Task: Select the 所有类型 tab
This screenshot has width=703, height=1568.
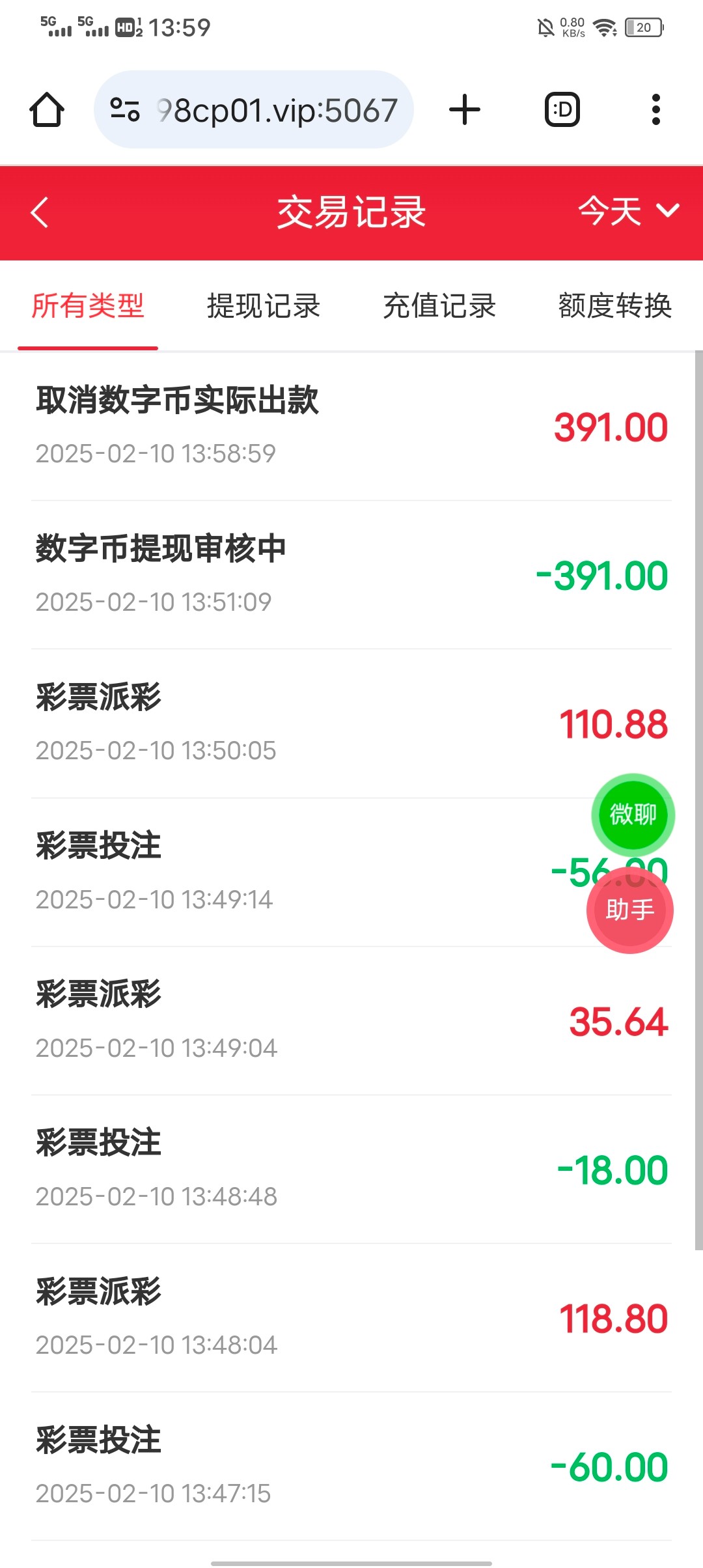Action: [x=88, y=306]
